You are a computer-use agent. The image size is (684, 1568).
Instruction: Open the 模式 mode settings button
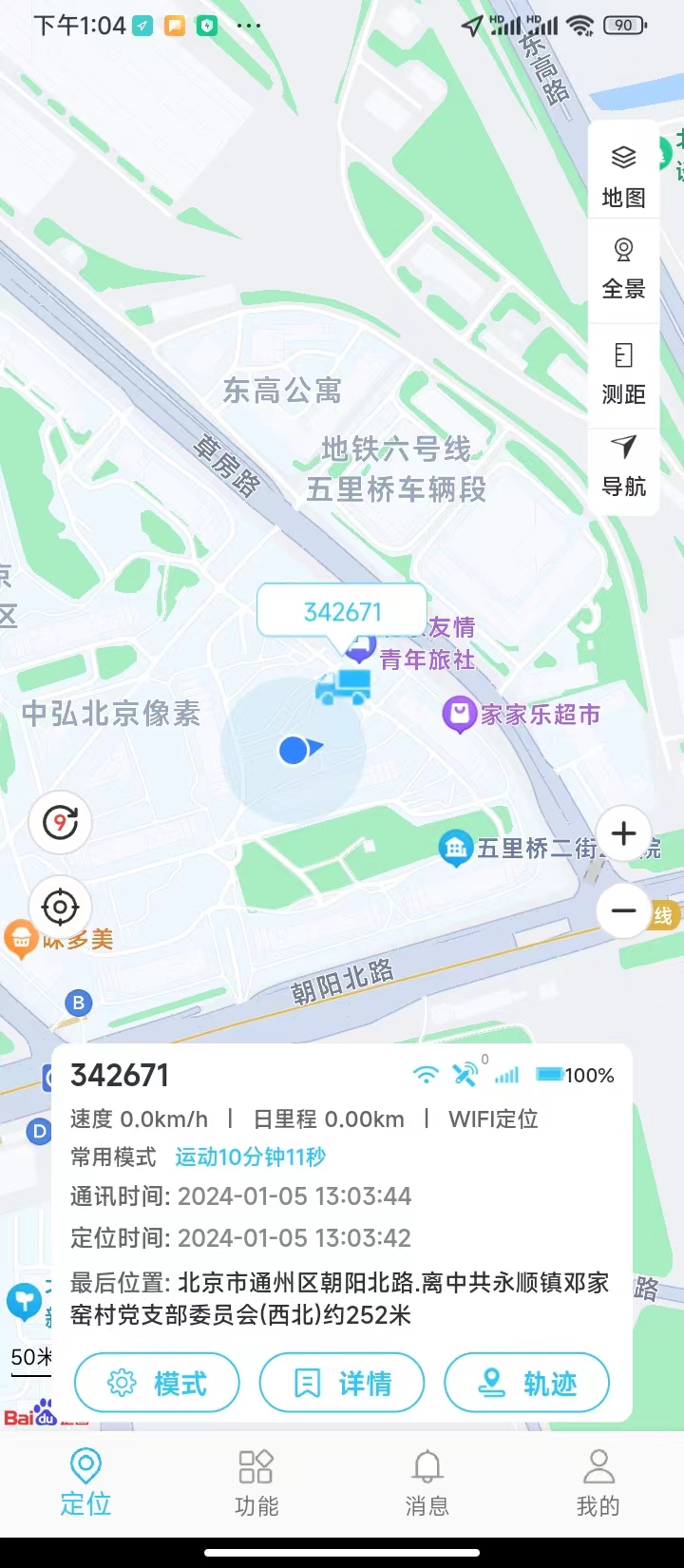pyautogui.click(x=157, y=1383)
